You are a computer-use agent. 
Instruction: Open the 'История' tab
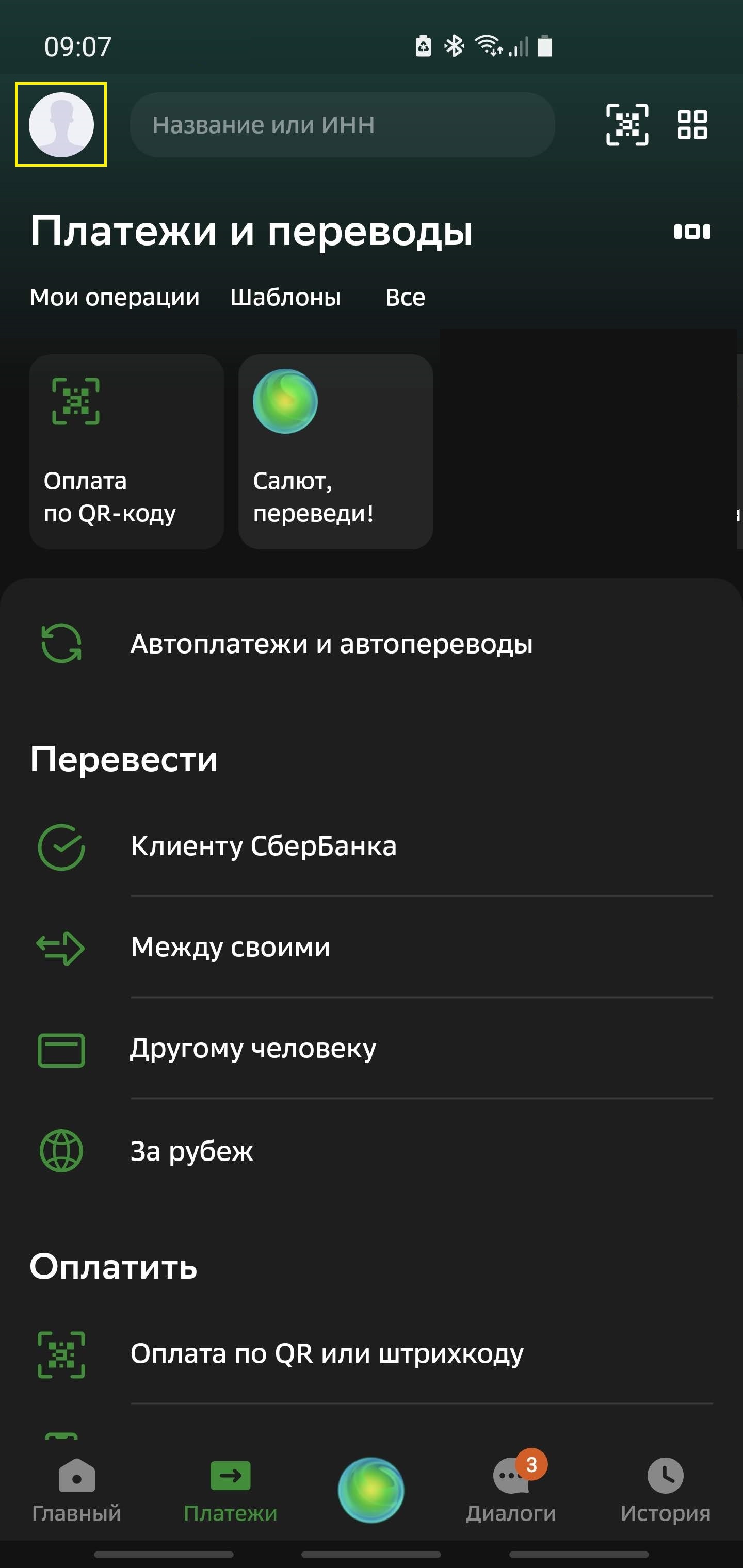[x=665, y=1490]
